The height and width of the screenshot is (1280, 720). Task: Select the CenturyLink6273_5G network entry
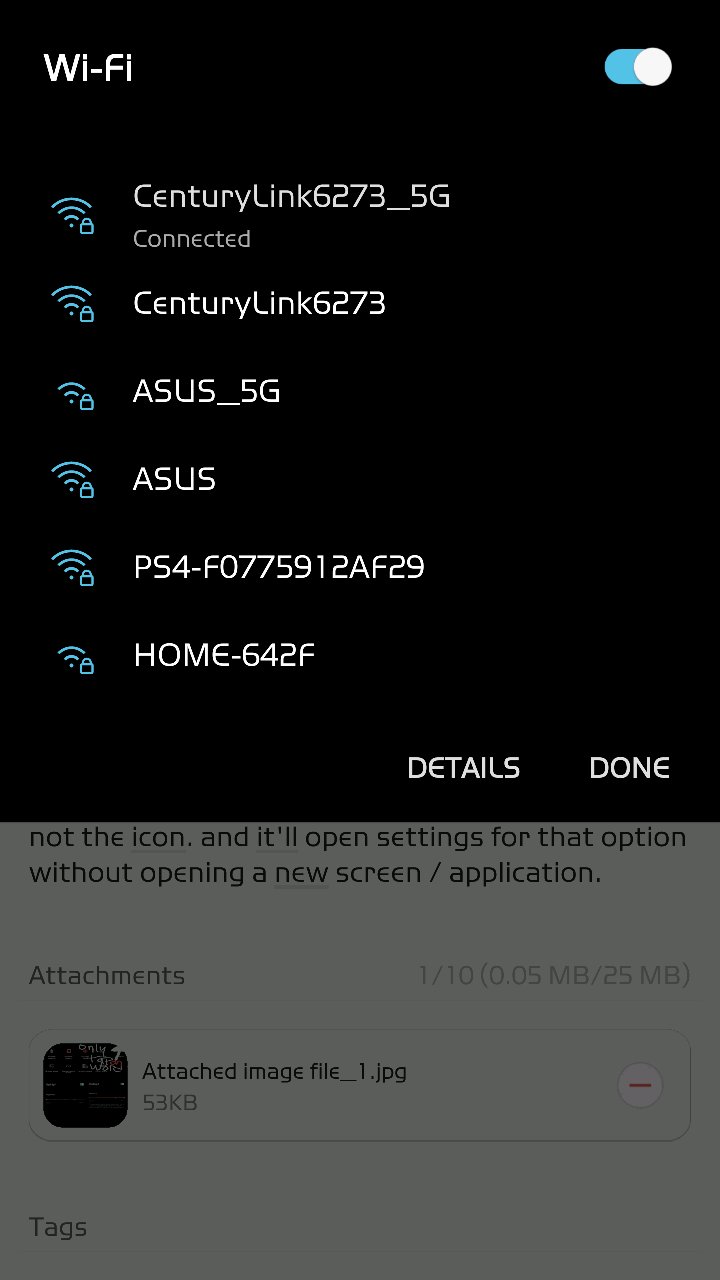tap(291, 196)
